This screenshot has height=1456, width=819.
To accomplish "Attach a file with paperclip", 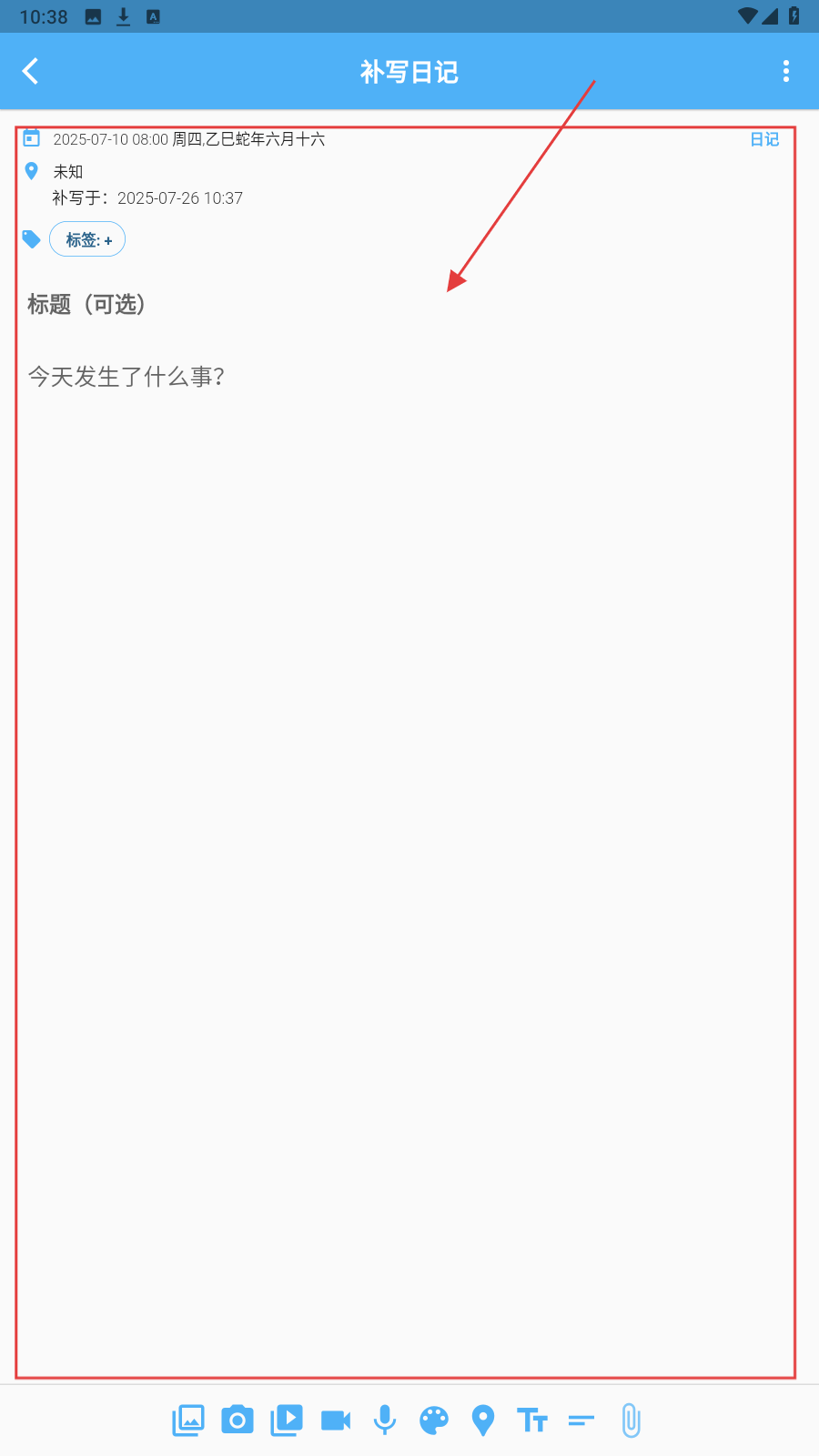I will coord(631,1420).
